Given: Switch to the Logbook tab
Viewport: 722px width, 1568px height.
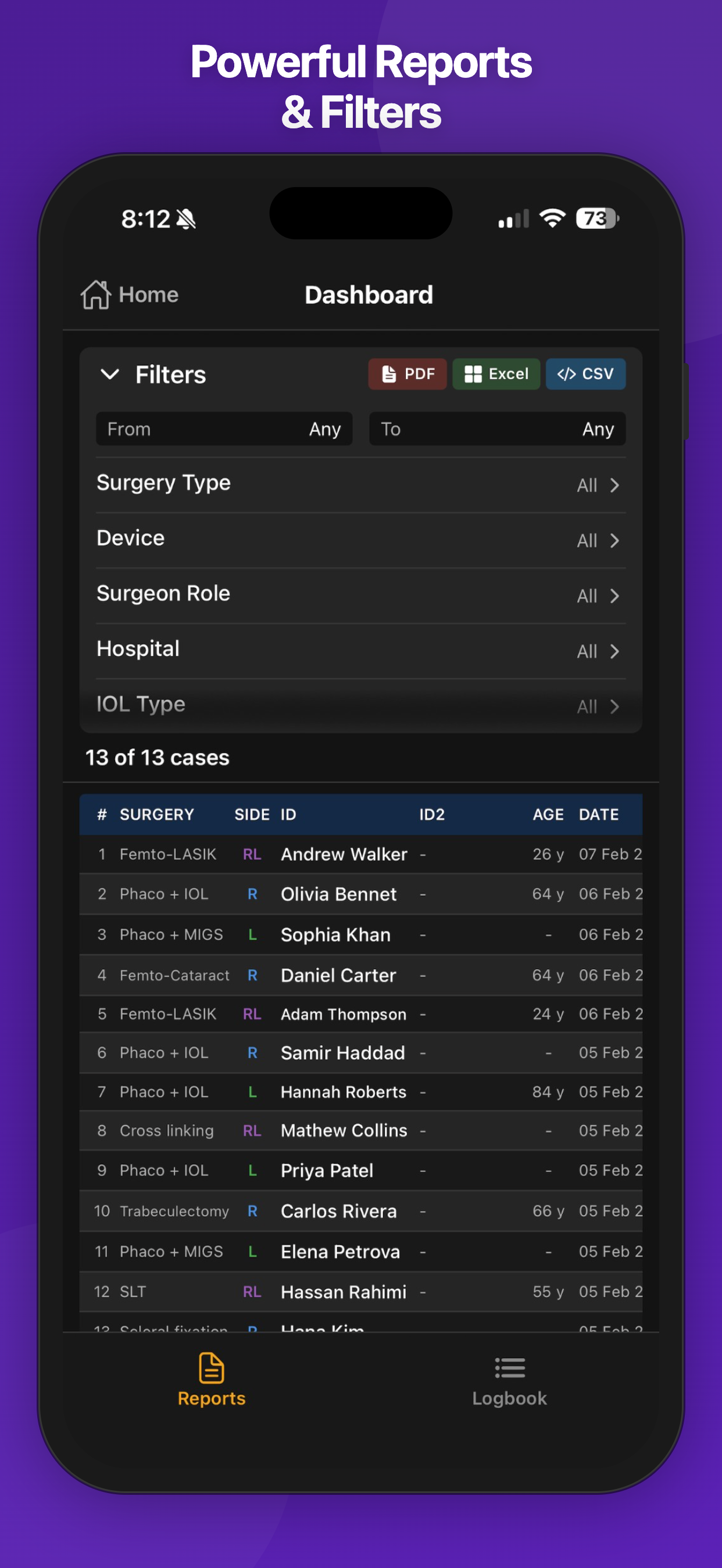Looking at the screenshot, I should [x=509, y=1382].
